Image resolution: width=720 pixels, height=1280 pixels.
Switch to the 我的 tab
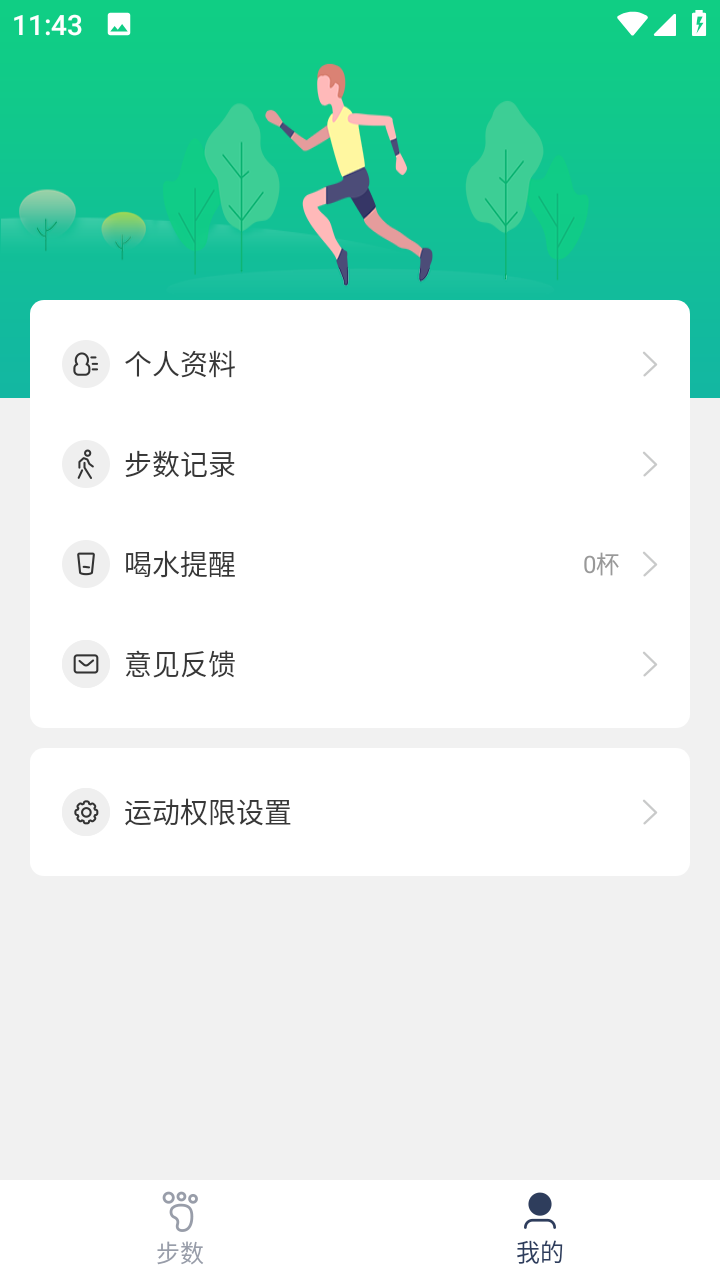[x=540, y=1225]
